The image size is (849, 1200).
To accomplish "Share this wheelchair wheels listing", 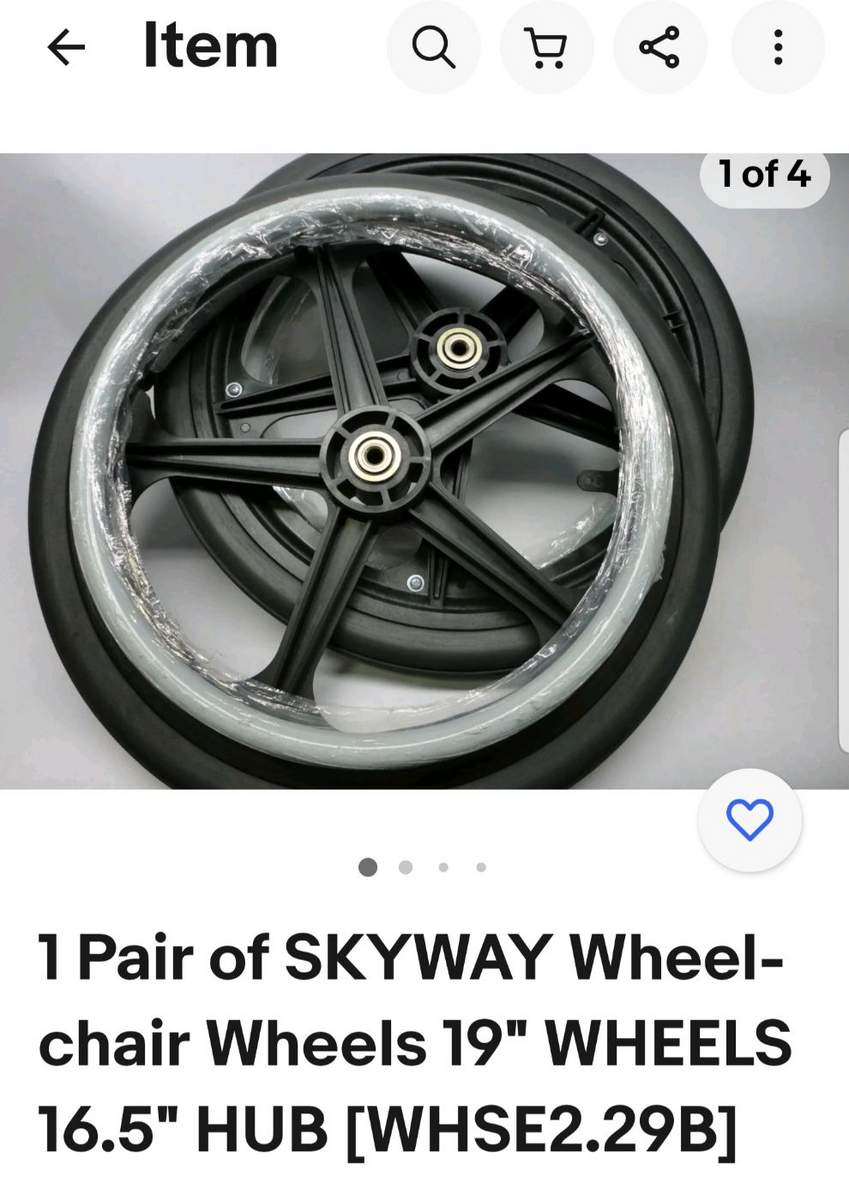I will pos(659,47).
